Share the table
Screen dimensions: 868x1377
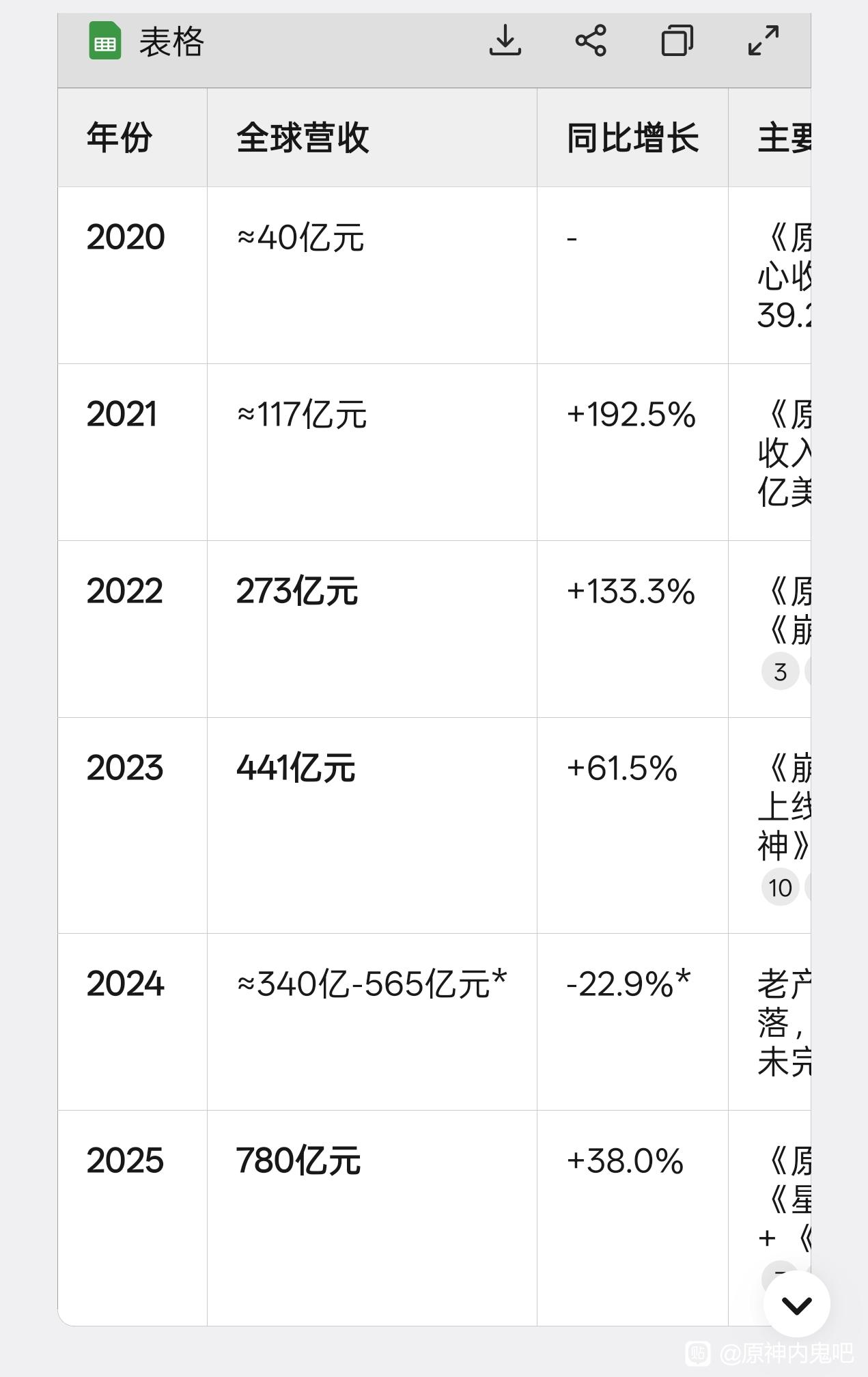591,40
